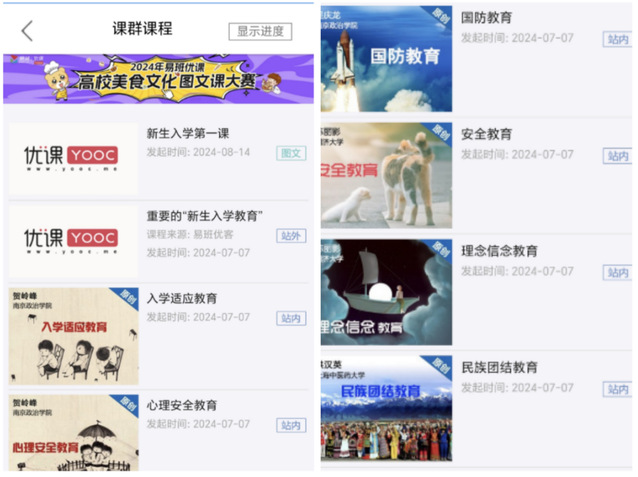
Task: Tap the 显示进度 button
Action: pos(260,31)
